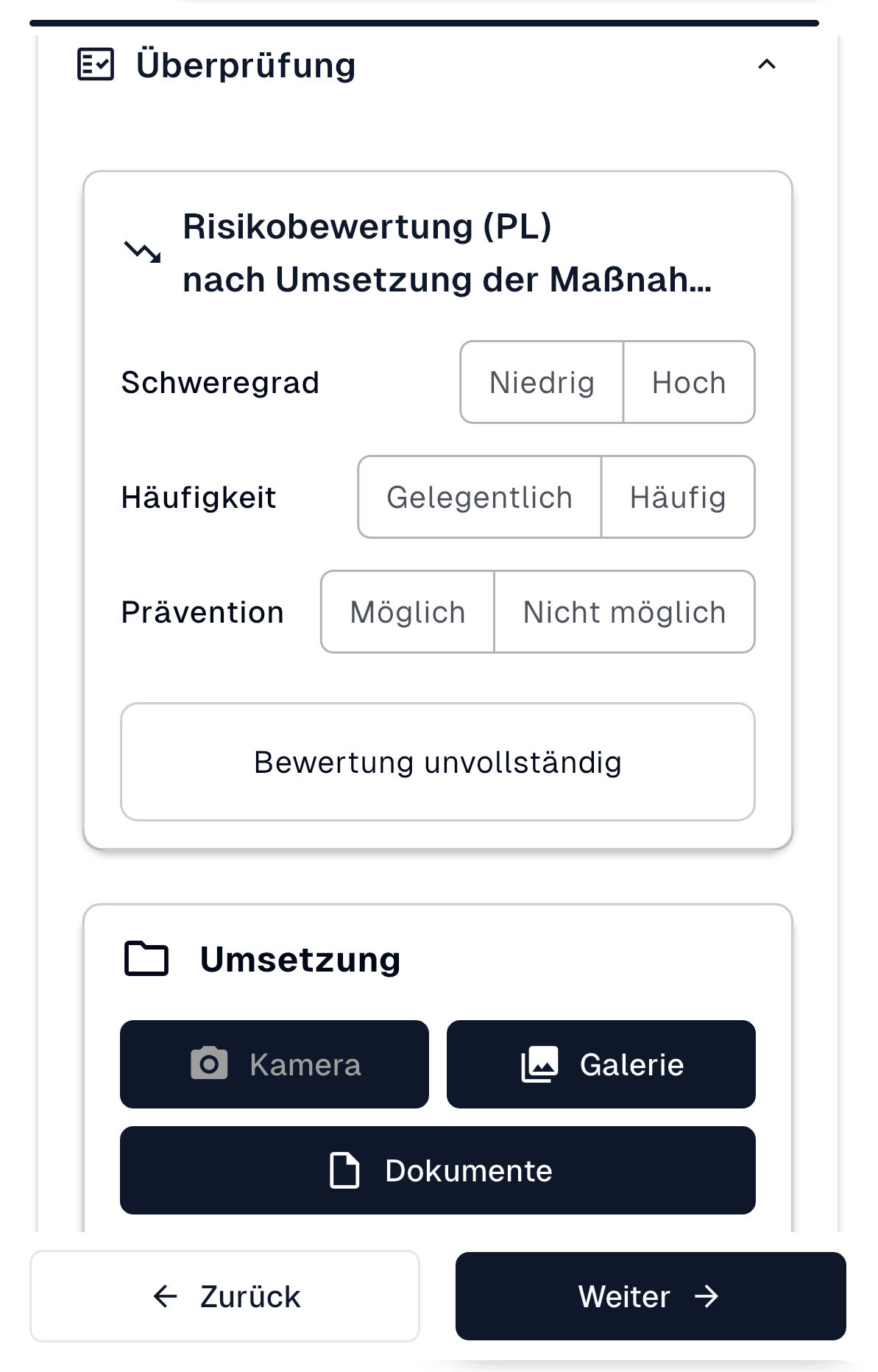Click the declining-trend arrow icon beside Risikobewertung

coord(143,252)
